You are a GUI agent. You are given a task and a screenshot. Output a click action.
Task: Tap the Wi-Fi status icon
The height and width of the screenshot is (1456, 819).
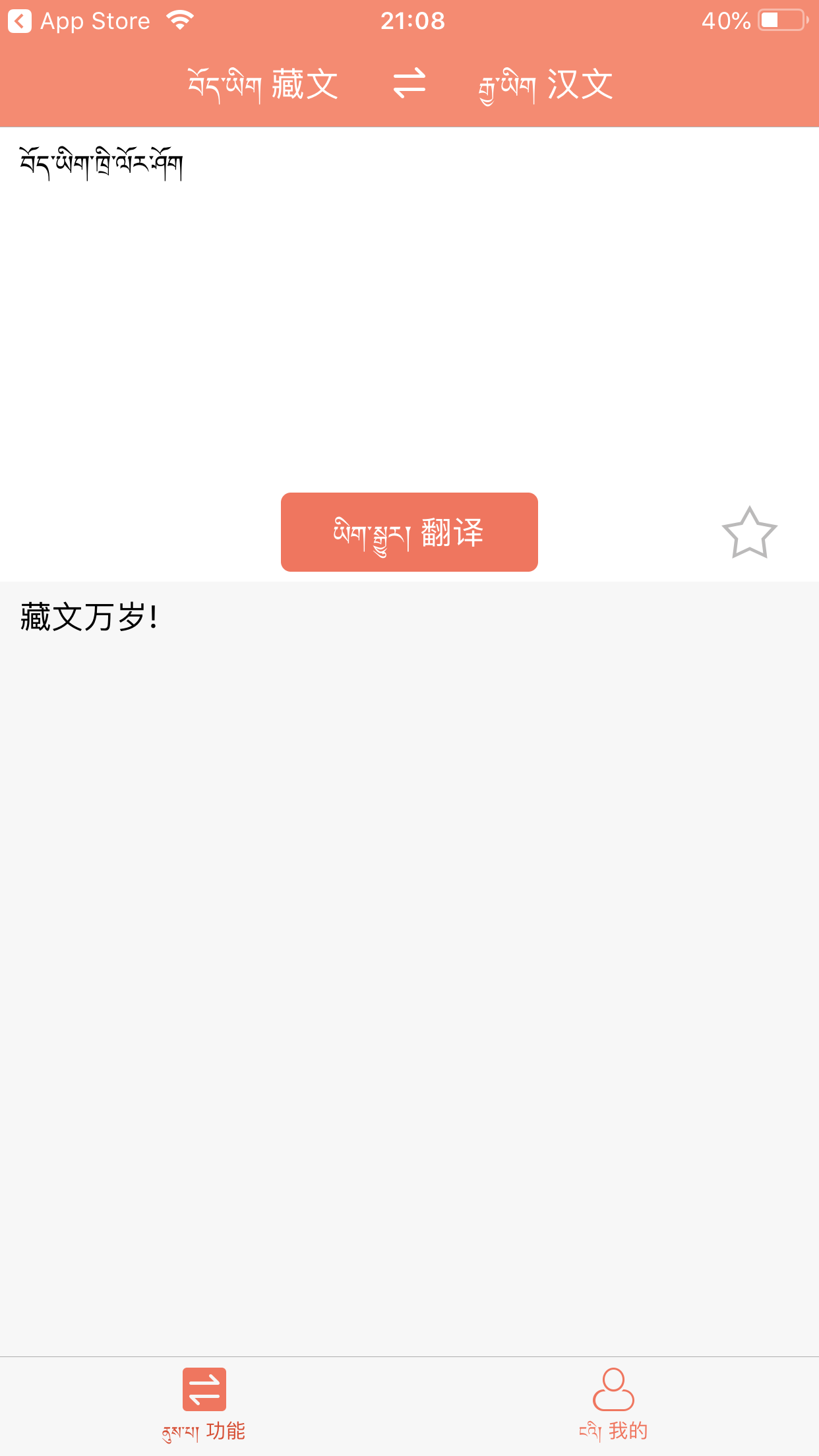click(178, 20)
